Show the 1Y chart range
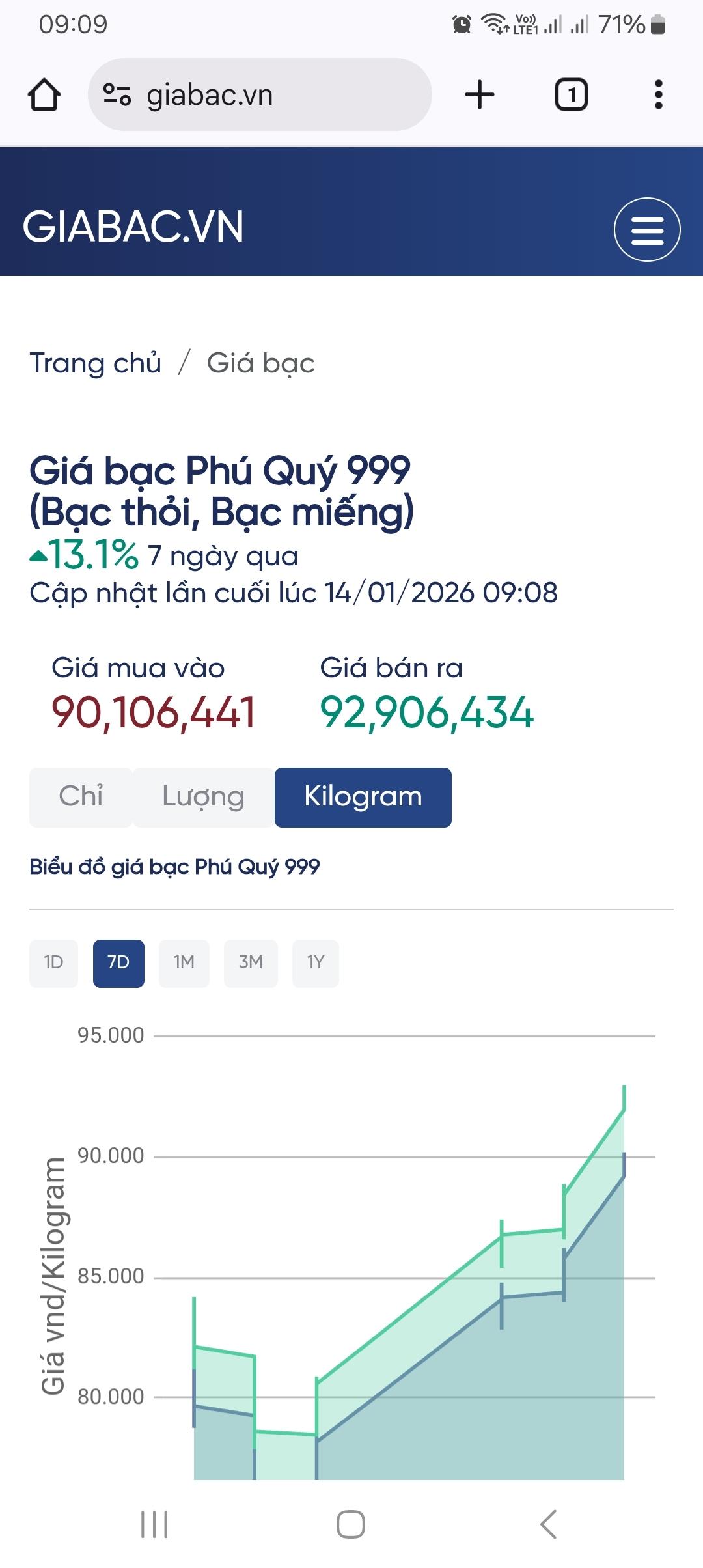Screen dimensions: 703x1568 coord(316,963)
